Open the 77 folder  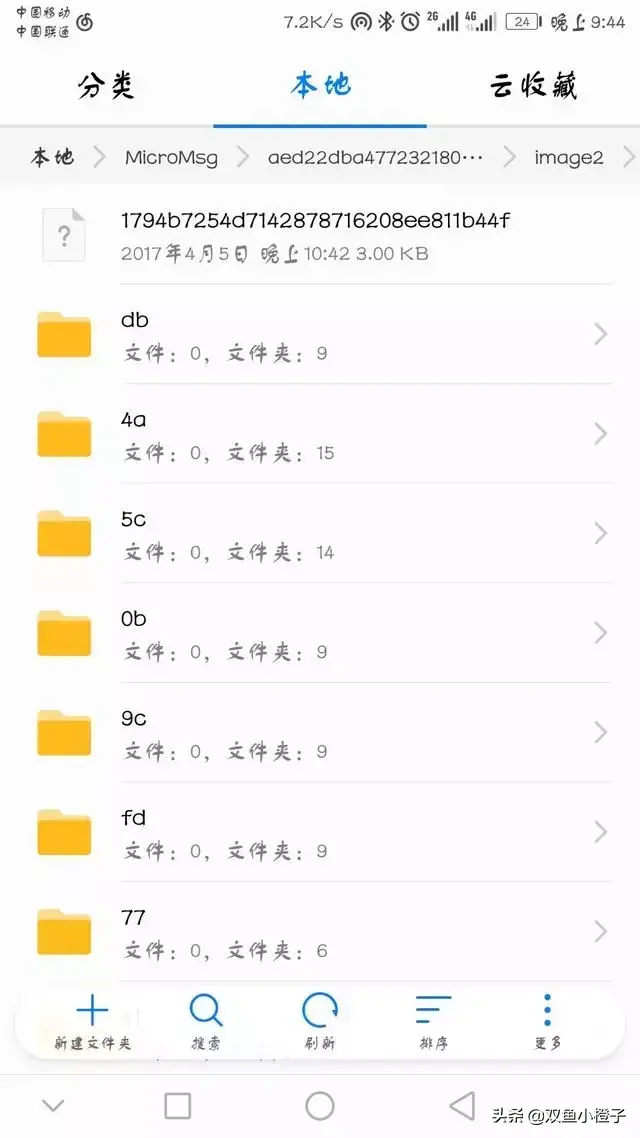point(320,931)
